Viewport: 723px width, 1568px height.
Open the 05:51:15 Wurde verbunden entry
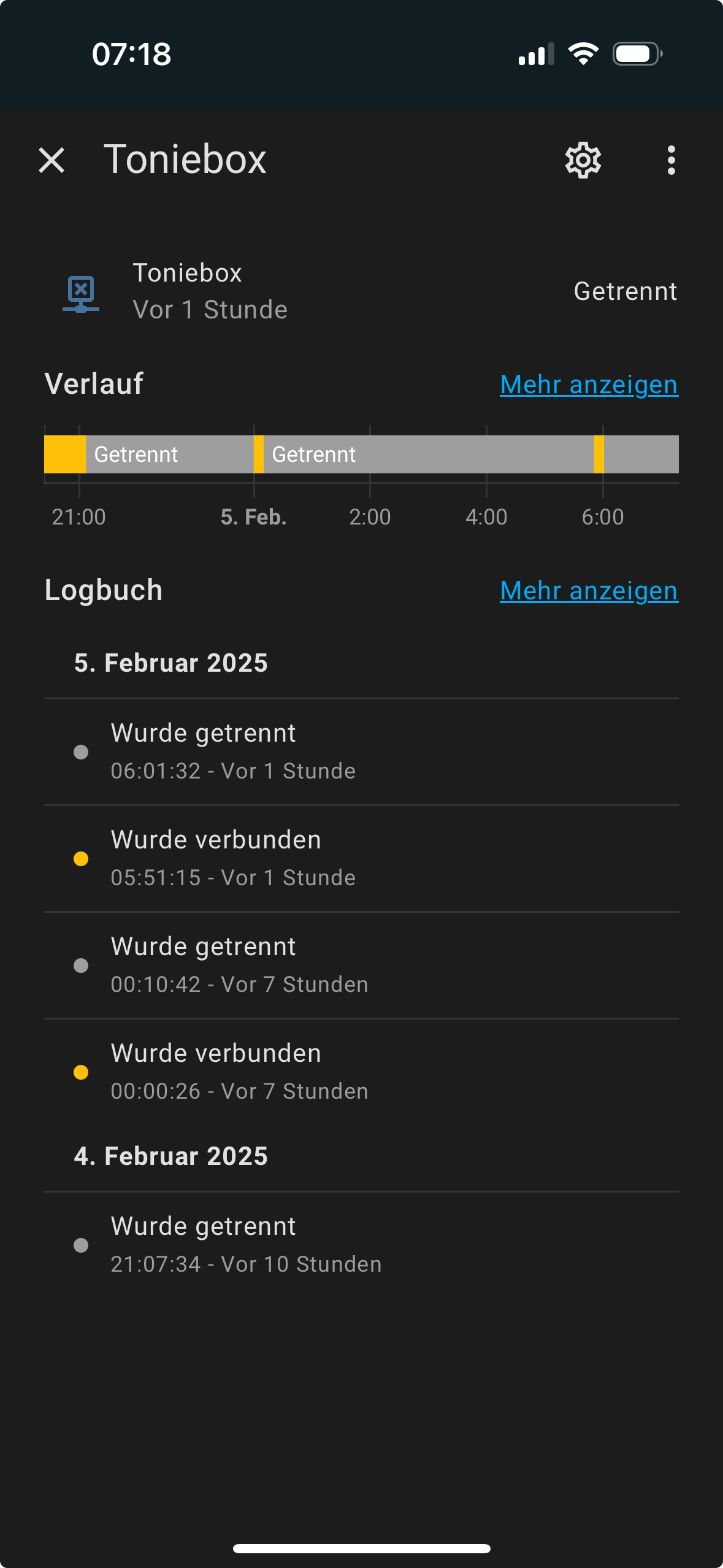(x=361, y=858)
